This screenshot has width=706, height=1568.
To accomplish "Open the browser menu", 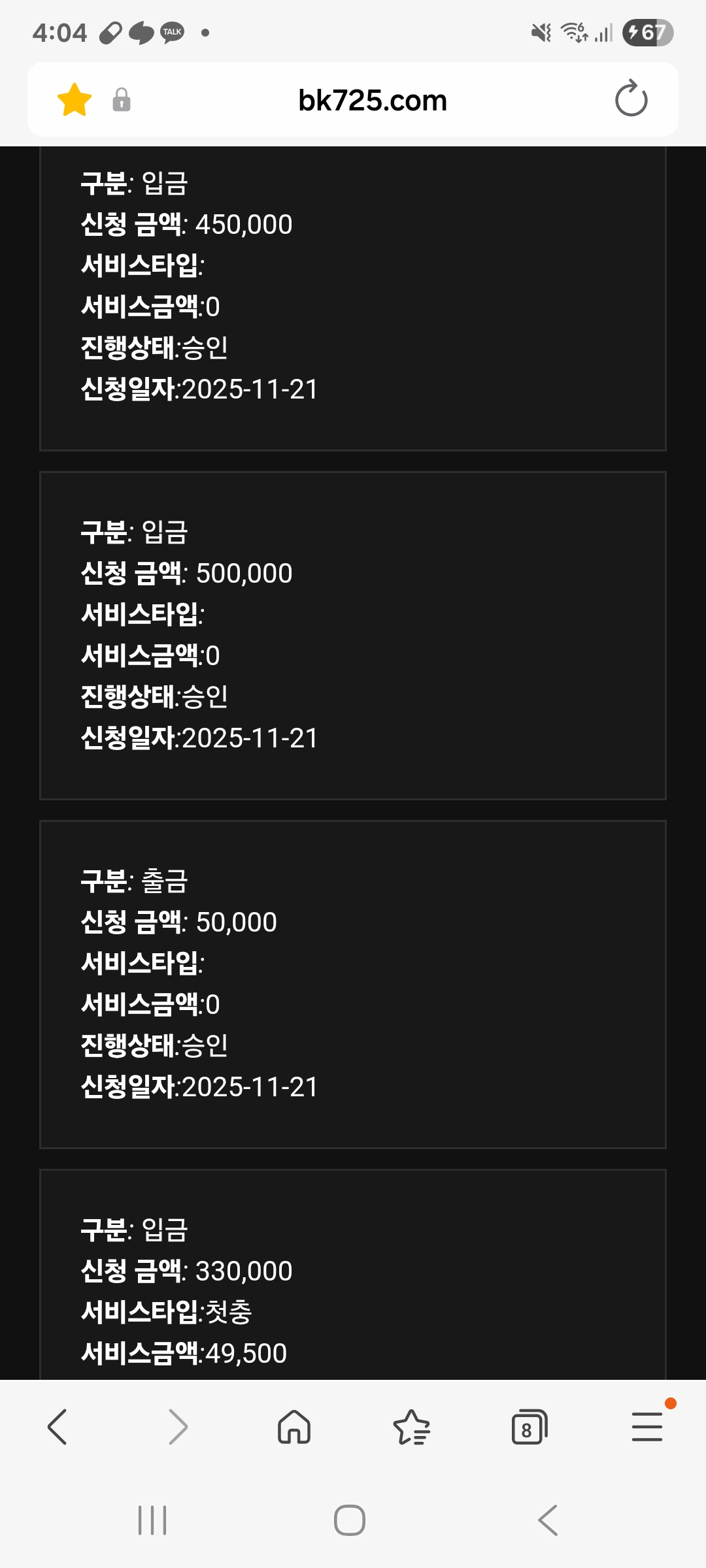I will click(x=647, y=1427).
